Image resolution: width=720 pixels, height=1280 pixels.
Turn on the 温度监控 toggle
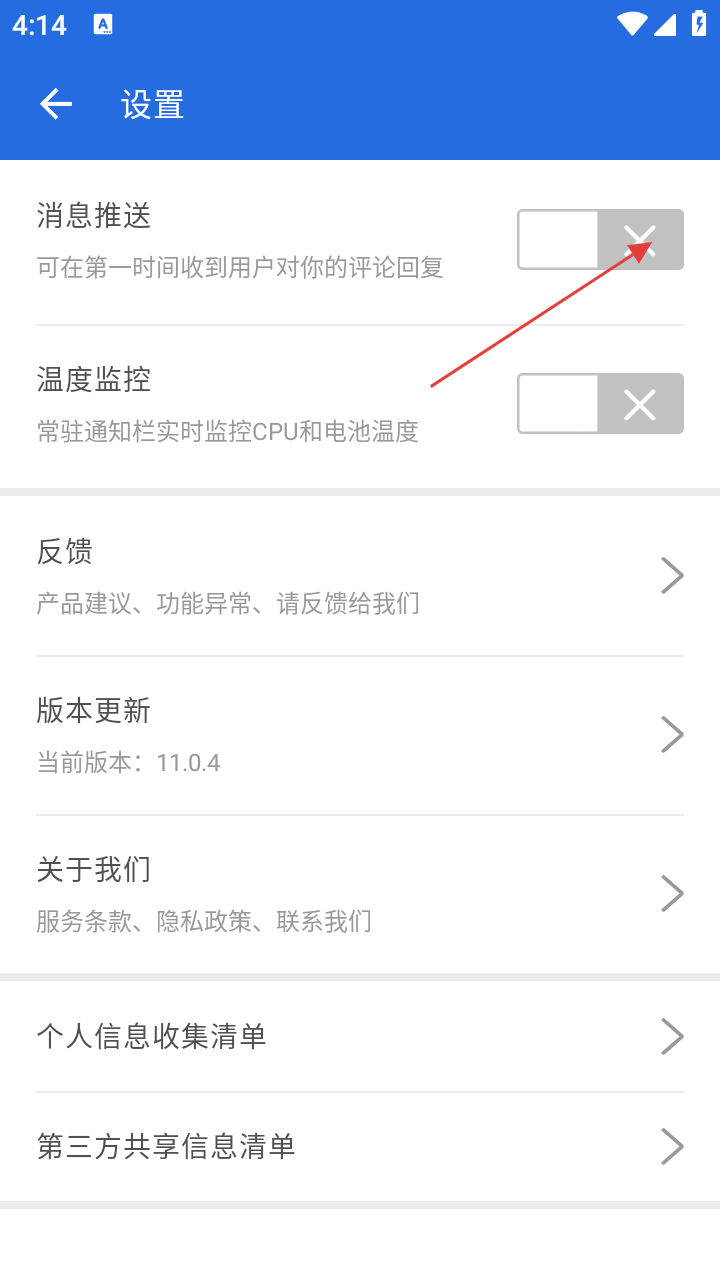[600, 404]
